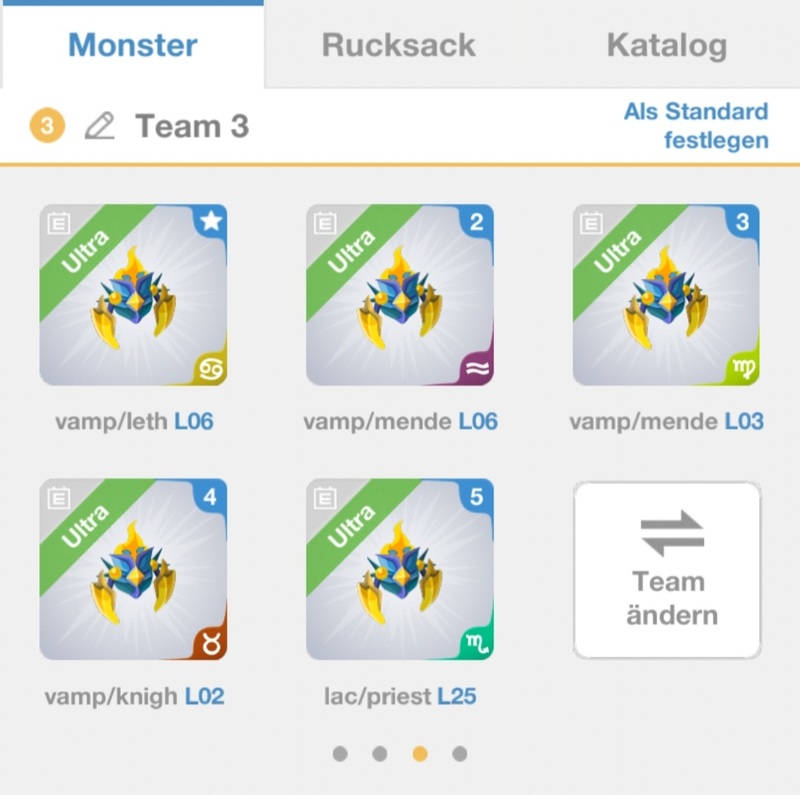Tap Als Standard festlegen link
This screenshot has width=800, height=795.
tap(696, 126)
